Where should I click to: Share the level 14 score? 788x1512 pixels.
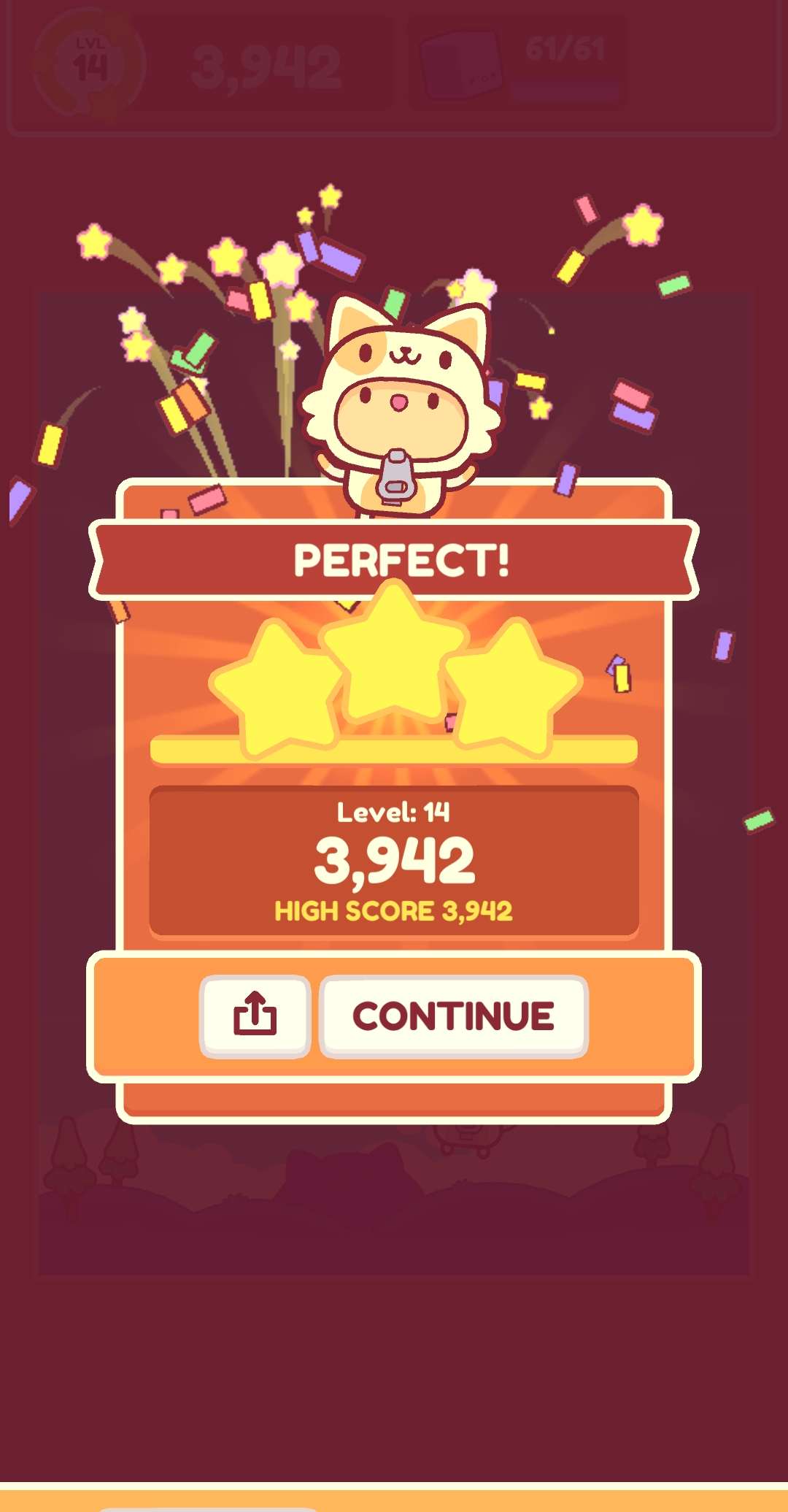(x=255, y=1016)
